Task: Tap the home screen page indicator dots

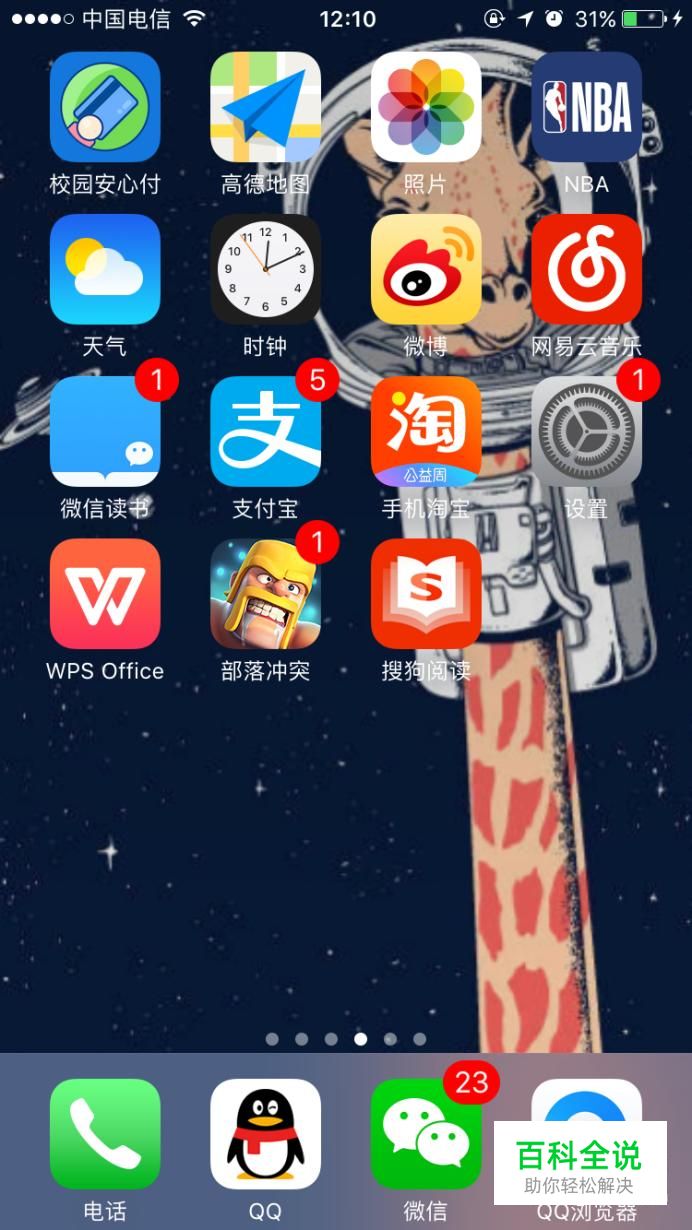Action: (x=346, y=1039)
